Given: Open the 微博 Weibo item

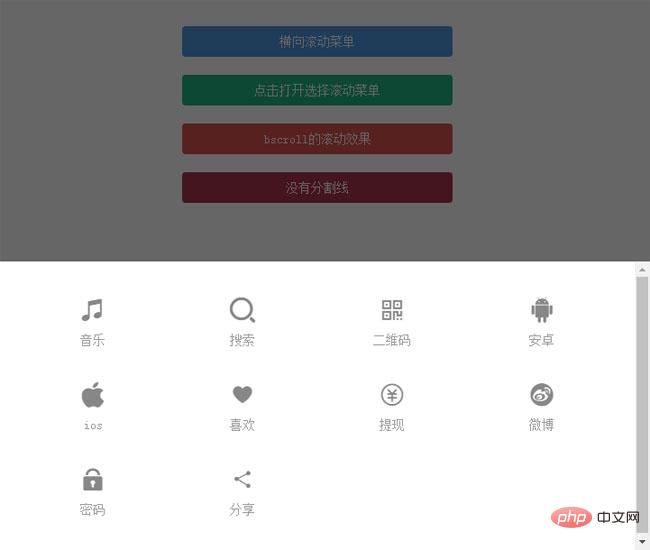Looking at the screenshot, I should click(541, 406).
